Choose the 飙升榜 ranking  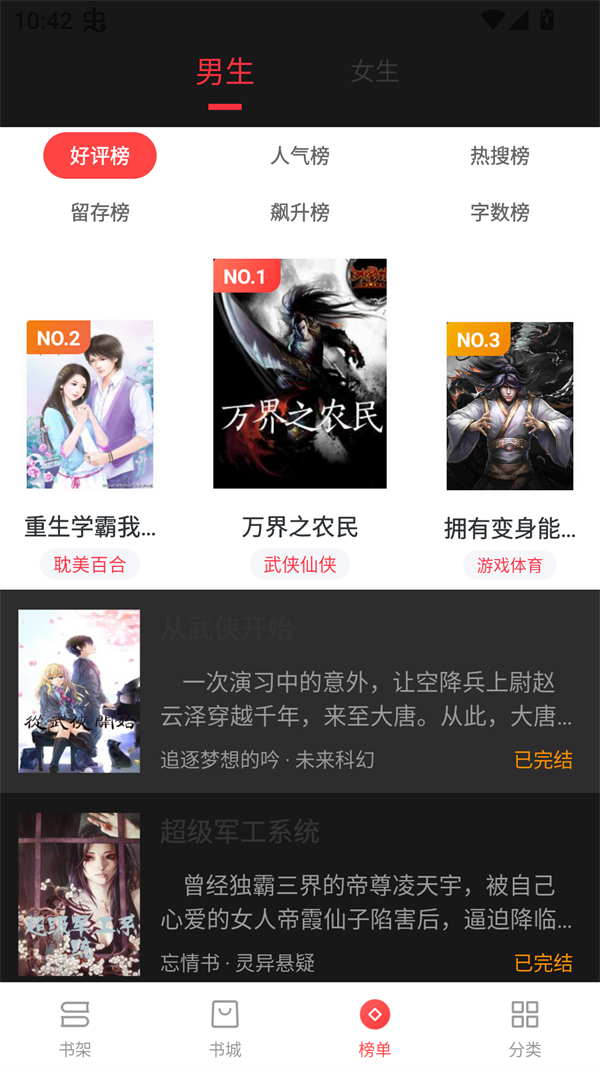pyautogui.click(x=300, y=212)
